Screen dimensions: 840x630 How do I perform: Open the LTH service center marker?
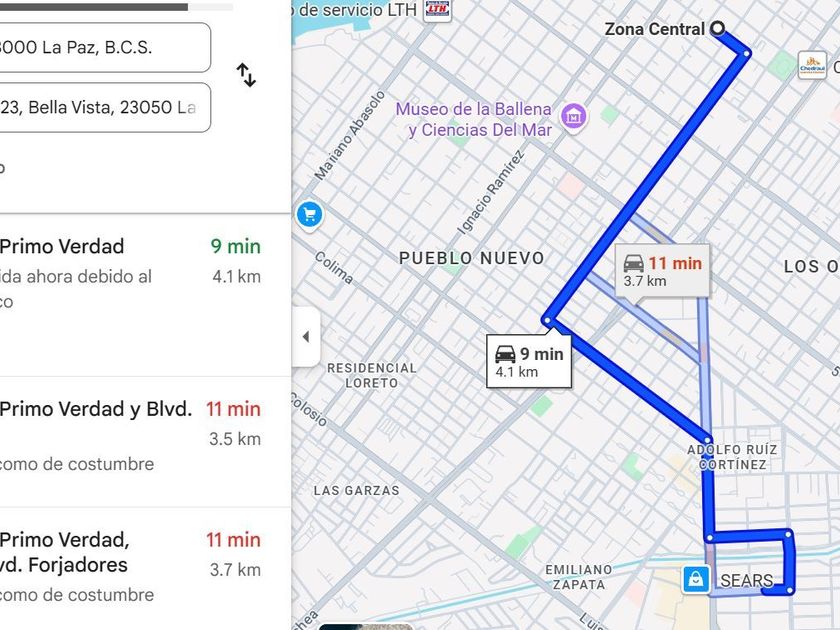click(436, 10)
